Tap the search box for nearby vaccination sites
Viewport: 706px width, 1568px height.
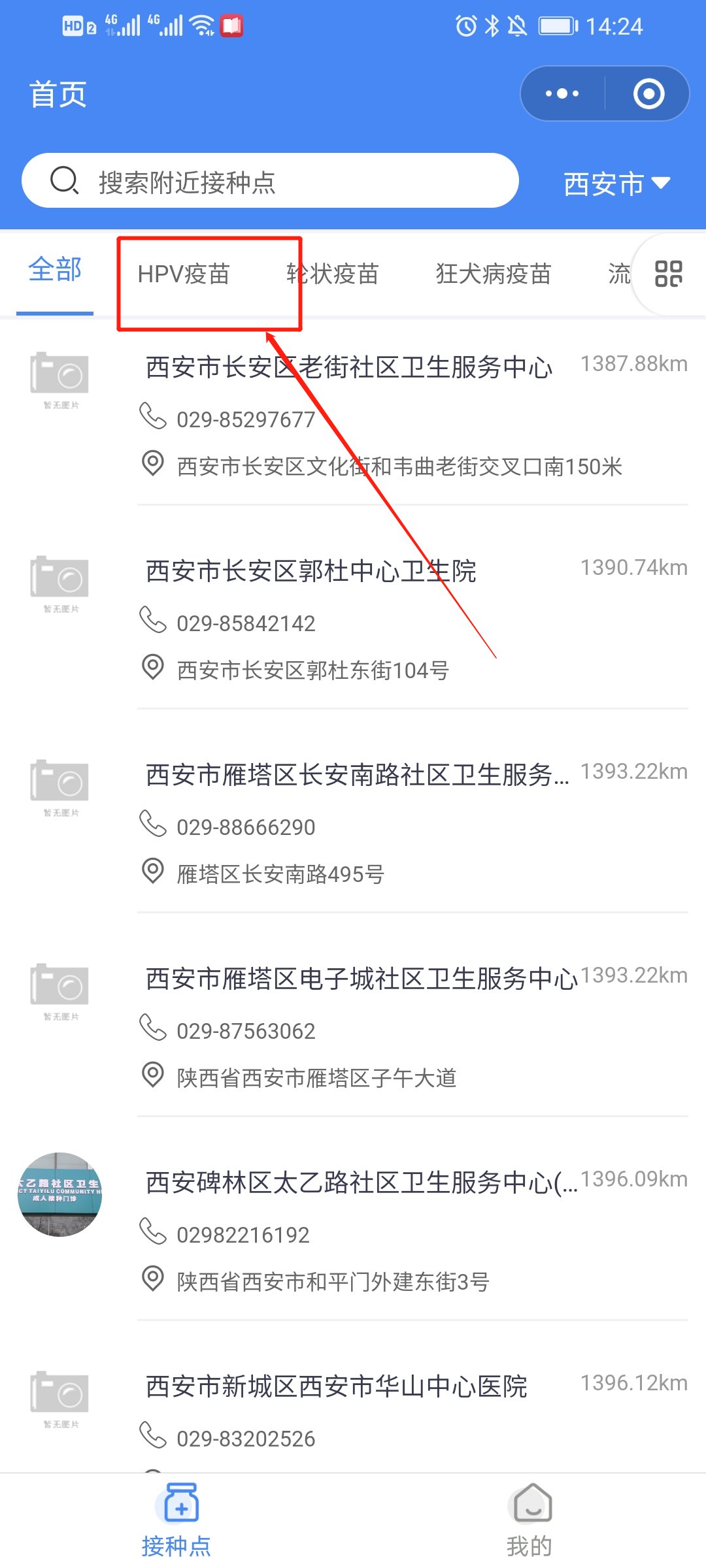[x=270, y=181]
